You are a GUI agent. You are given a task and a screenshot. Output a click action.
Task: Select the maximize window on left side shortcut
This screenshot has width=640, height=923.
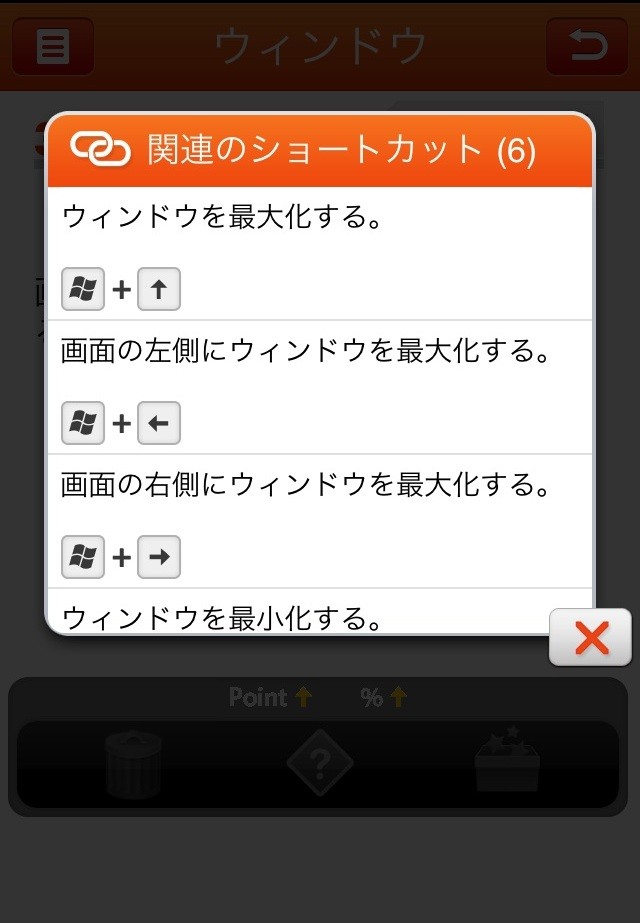(x=319, y=387)
